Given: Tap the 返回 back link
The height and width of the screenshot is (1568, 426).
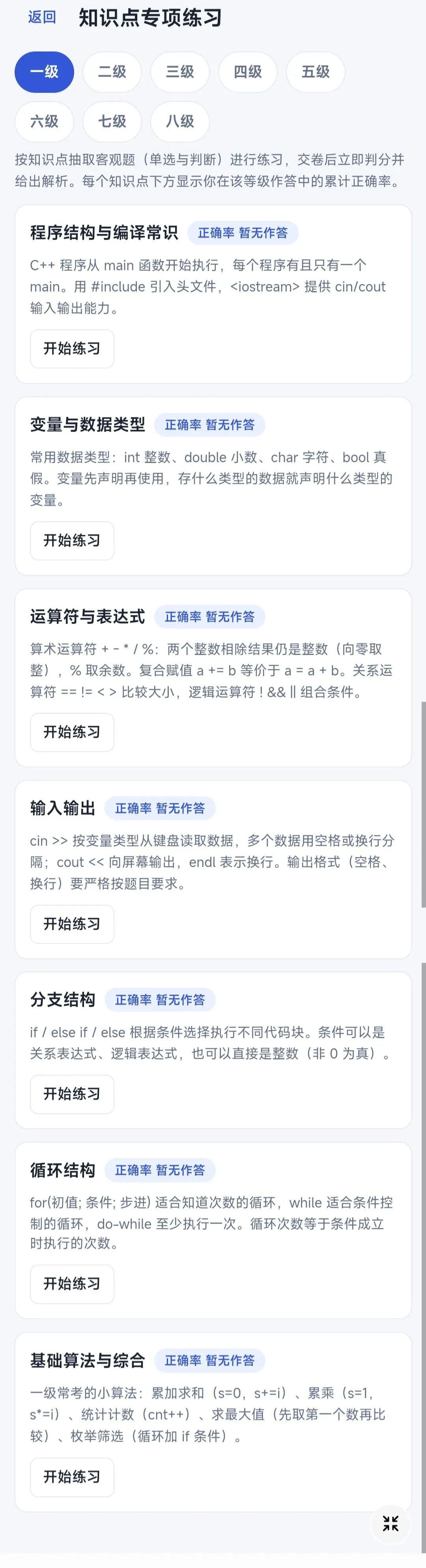Looking at the screenshot, I should (x=42, y=17).
